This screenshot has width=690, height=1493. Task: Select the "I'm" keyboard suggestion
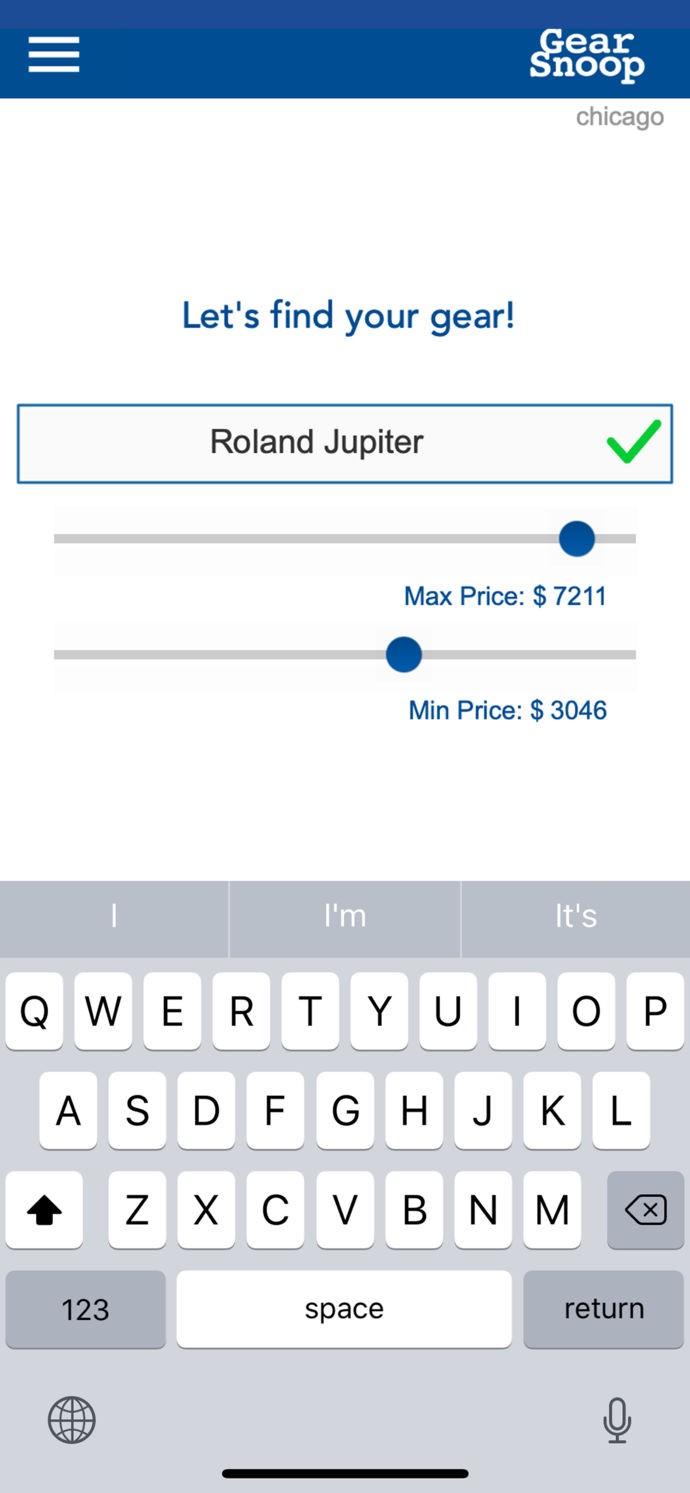coord(345,916)
